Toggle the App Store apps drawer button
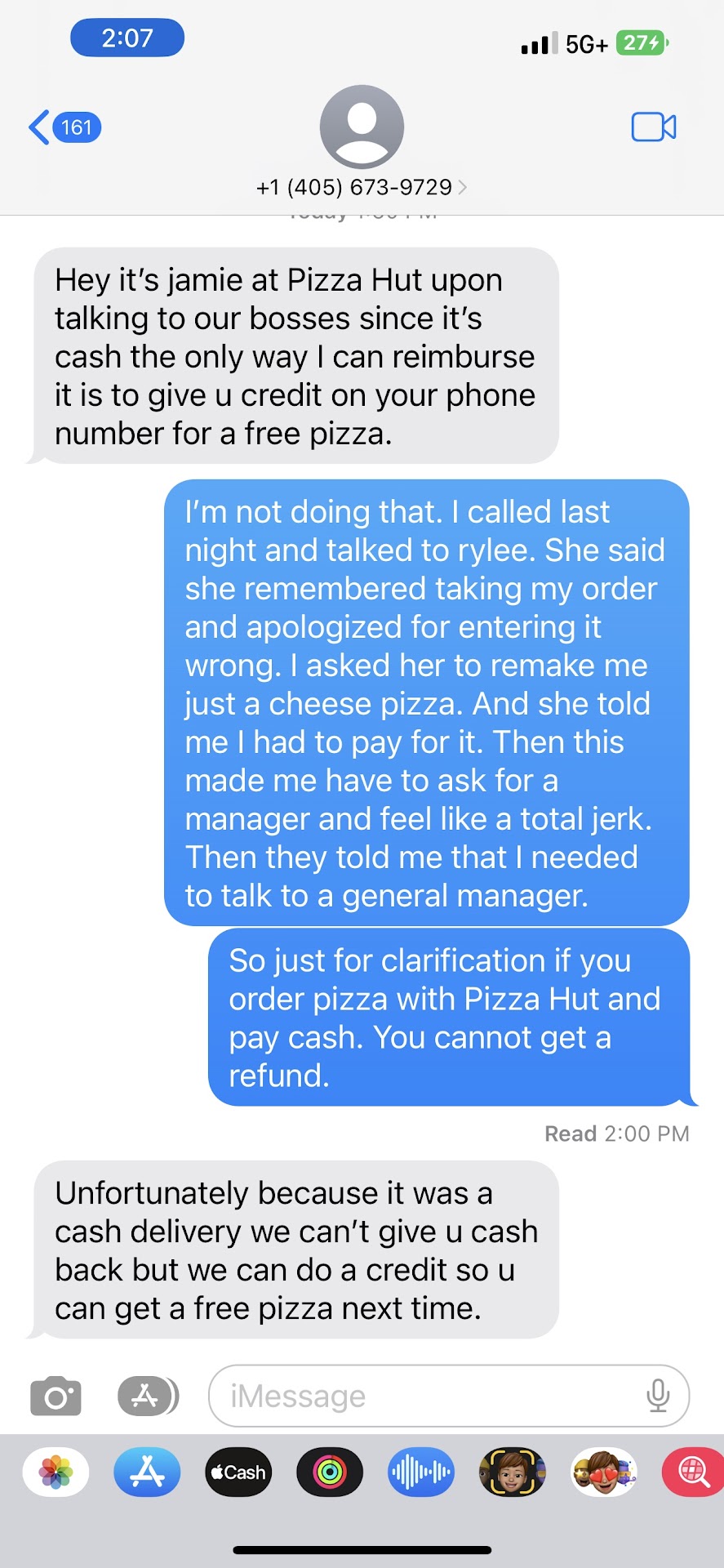This screenshot has width=724, height=1568. click(147, 1396)
